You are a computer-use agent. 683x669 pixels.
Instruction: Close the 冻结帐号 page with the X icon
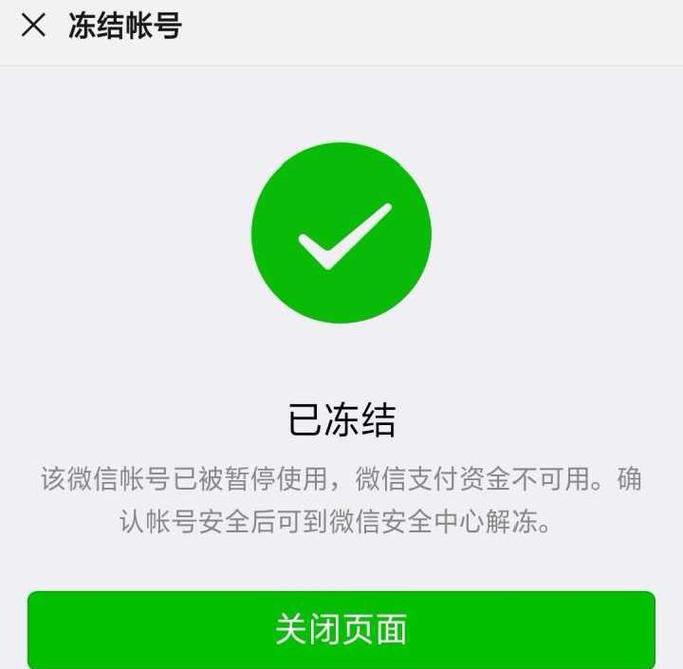coord(34,26)
